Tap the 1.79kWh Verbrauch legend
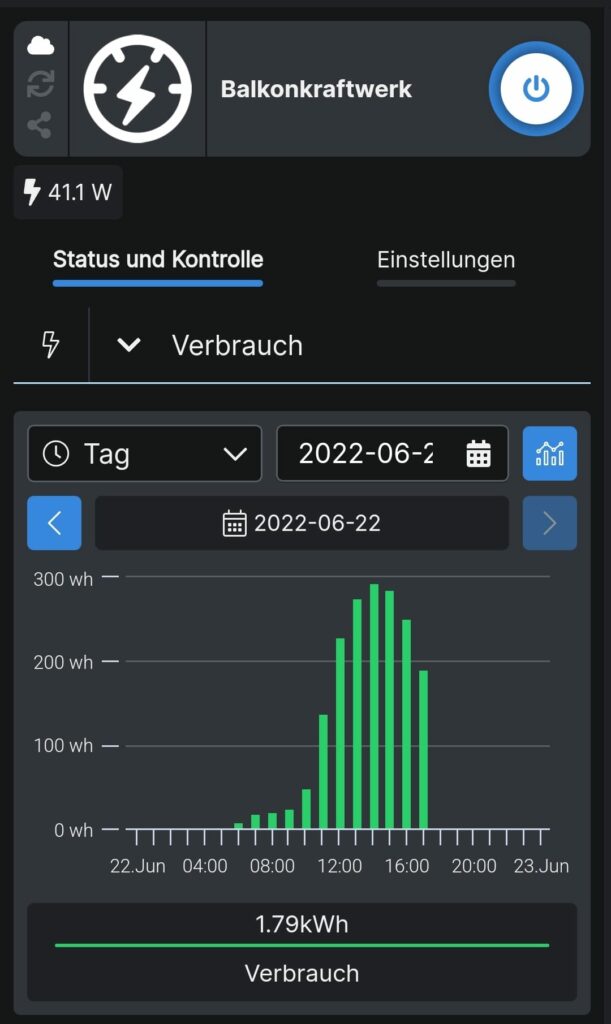611x1024 pixels. click(x=302, y=952)
